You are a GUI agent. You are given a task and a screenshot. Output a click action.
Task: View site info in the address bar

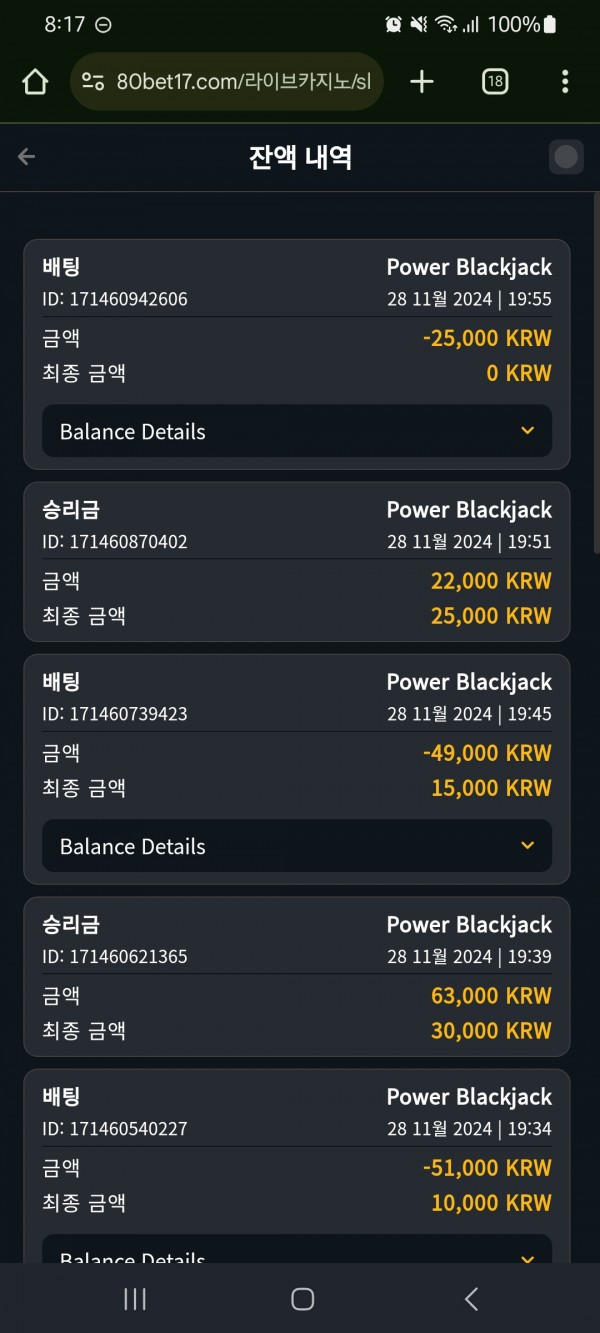[93, 82]
